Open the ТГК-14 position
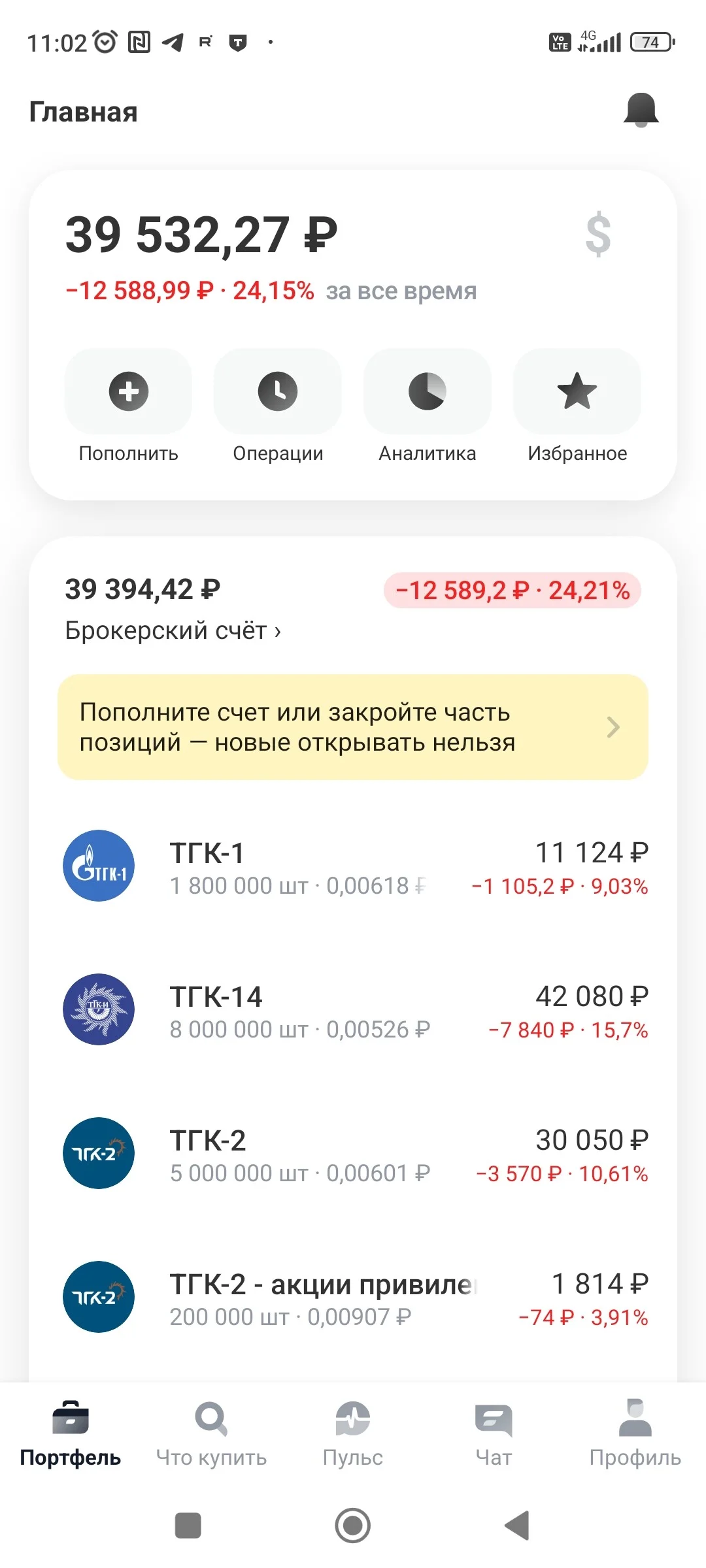The image size is (706, 1568). pyautogui.click(x=353, y=1010)
